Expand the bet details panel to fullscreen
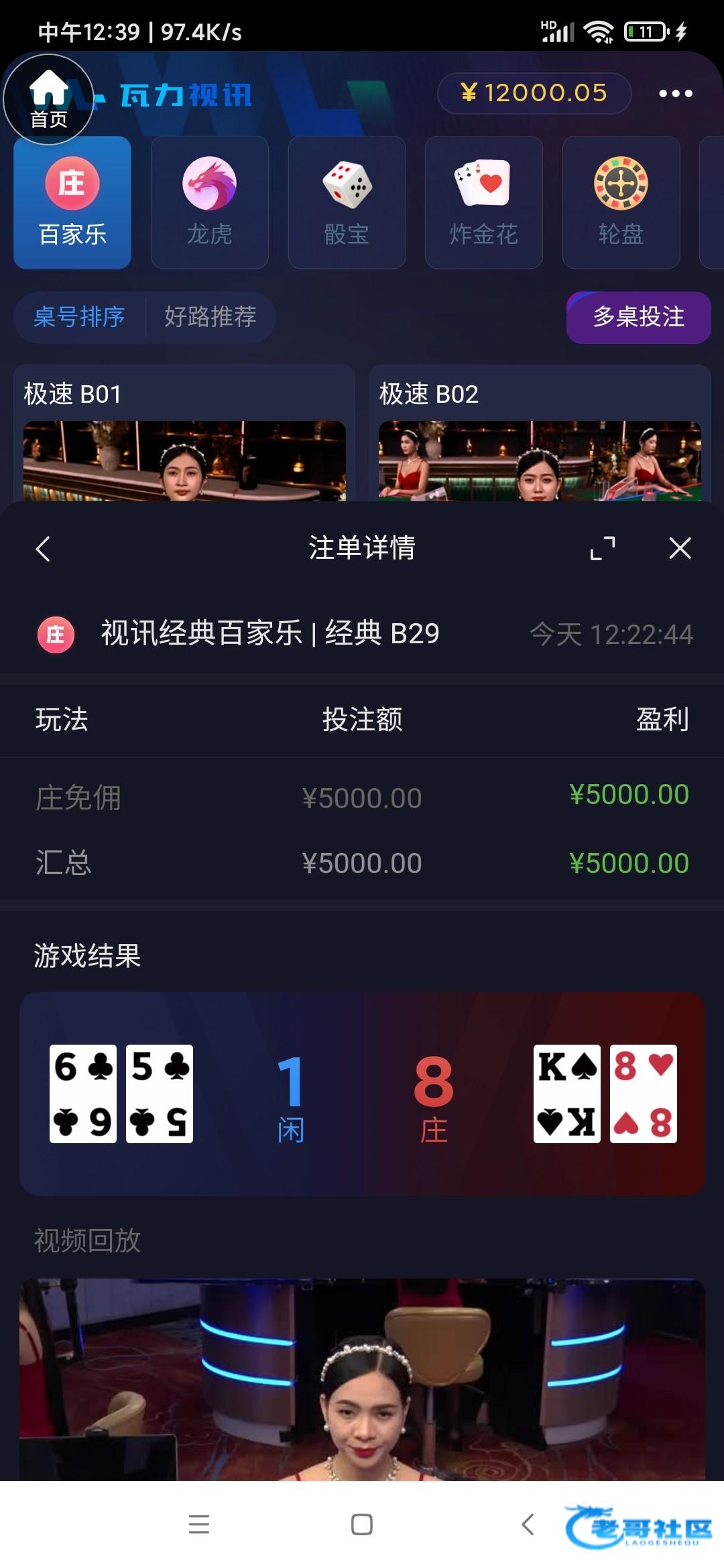Image resolution: width=724 pixels, height=1568 pixels. [x=602, y=549]
